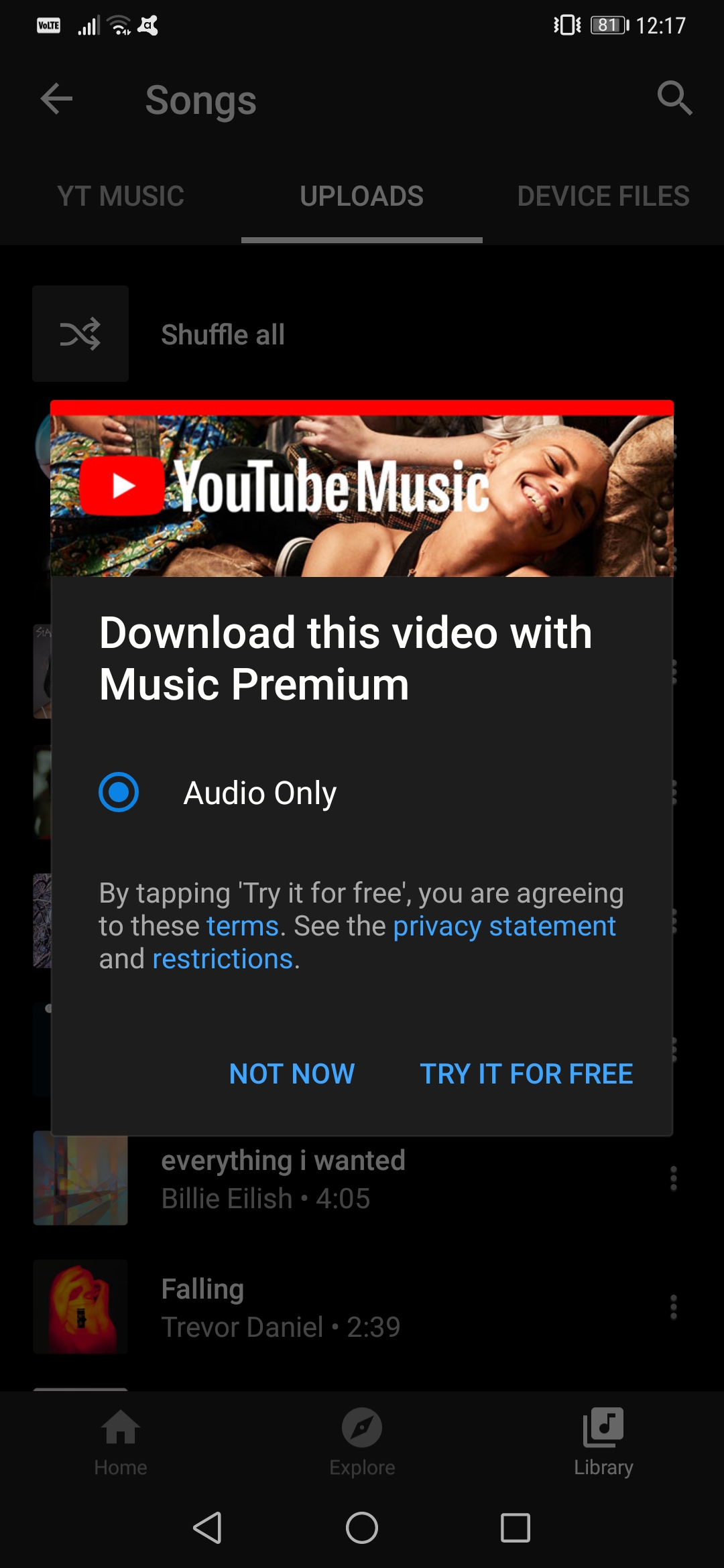Tap the system back button

207,1528
